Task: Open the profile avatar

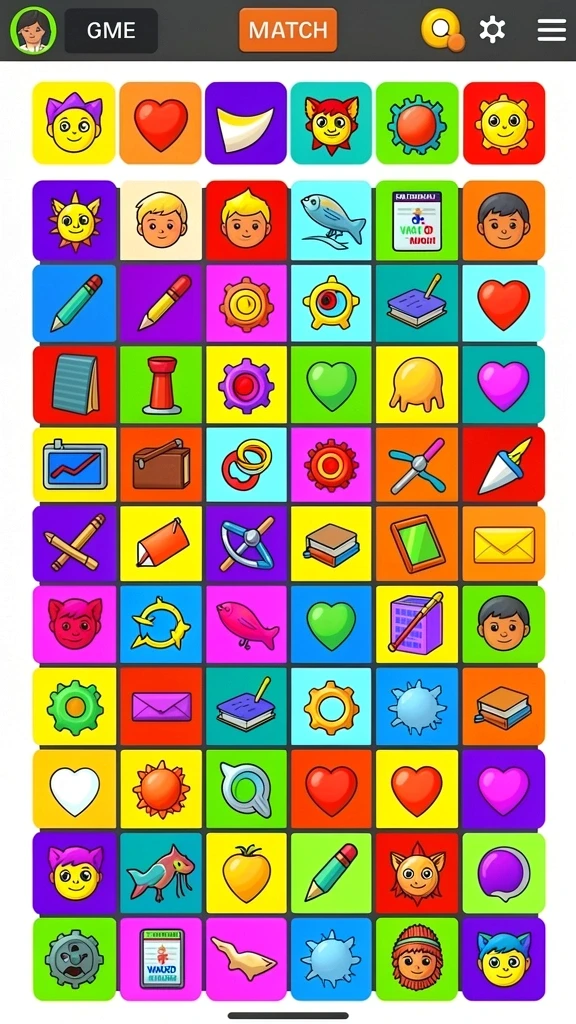Action: coord(33,30)
